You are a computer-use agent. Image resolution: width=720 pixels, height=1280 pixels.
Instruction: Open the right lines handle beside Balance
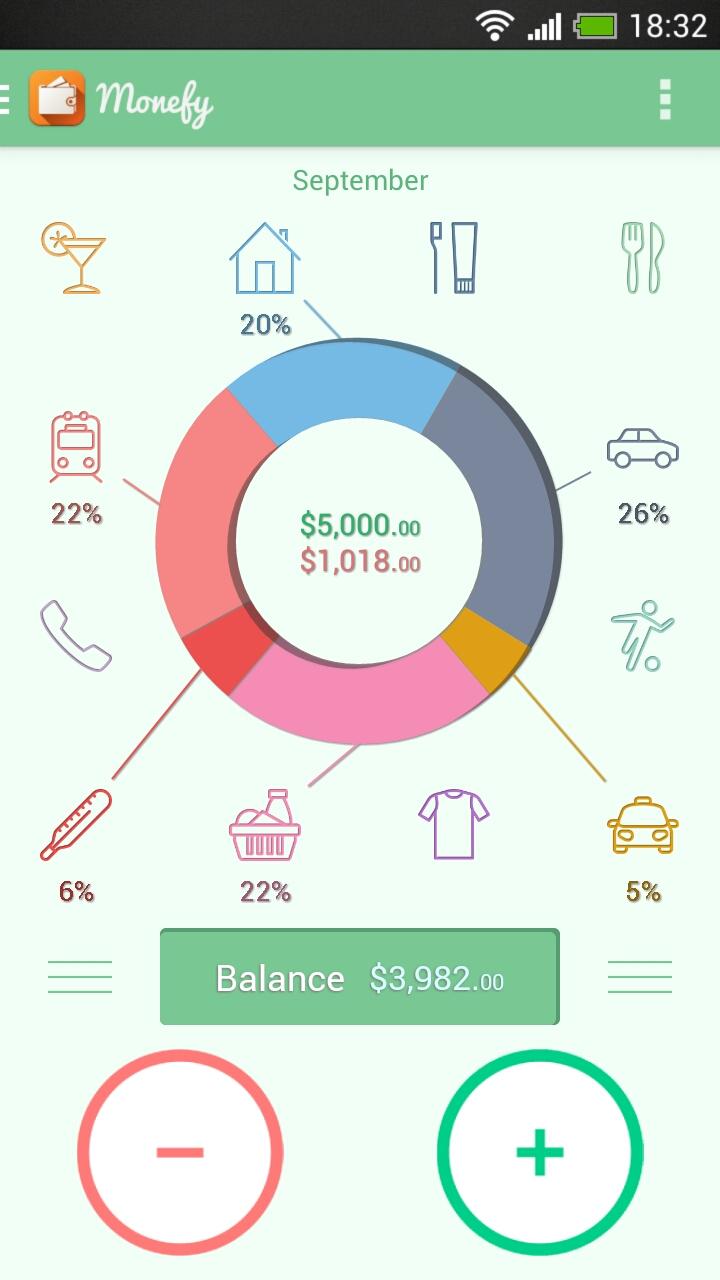[x=640, y=977]
